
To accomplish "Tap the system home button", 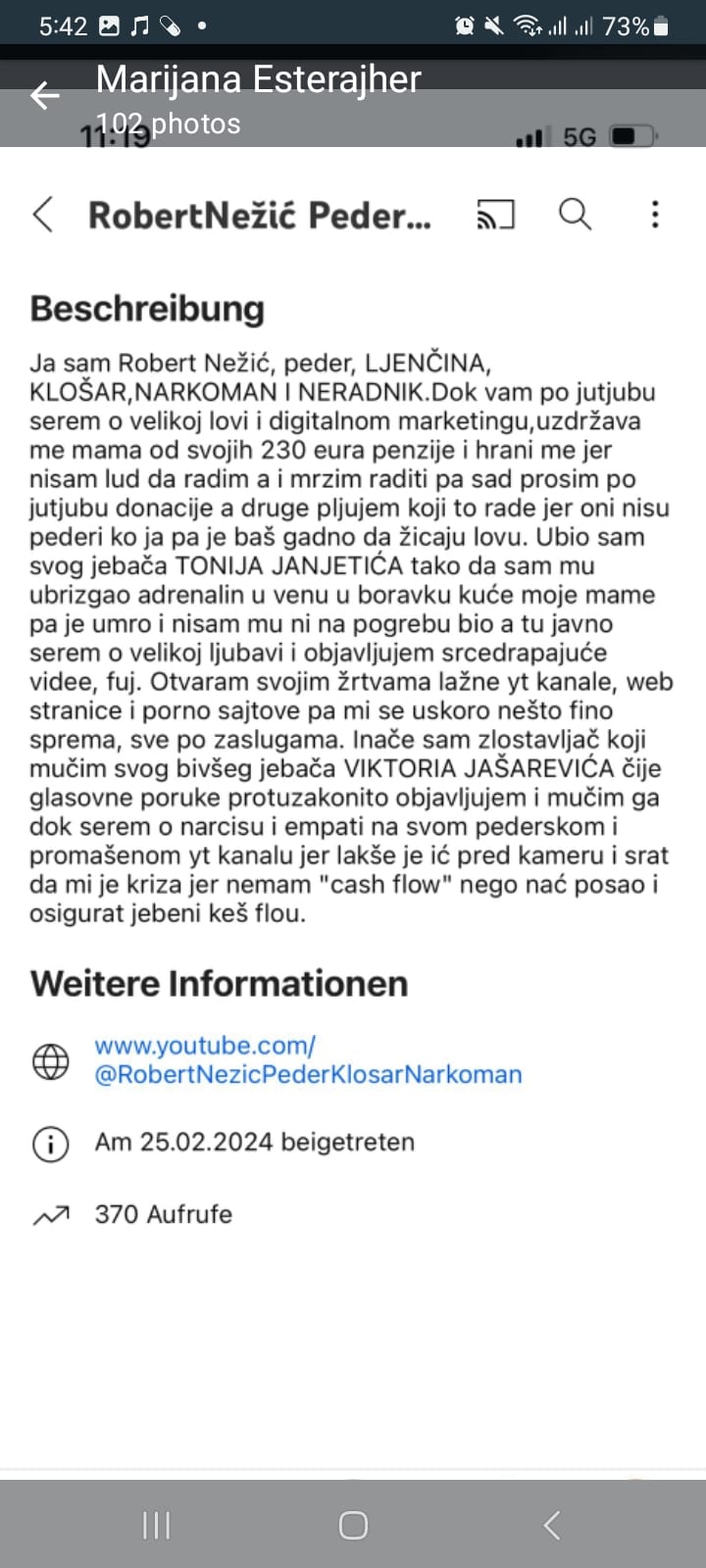I will [x=353, y=1525].
